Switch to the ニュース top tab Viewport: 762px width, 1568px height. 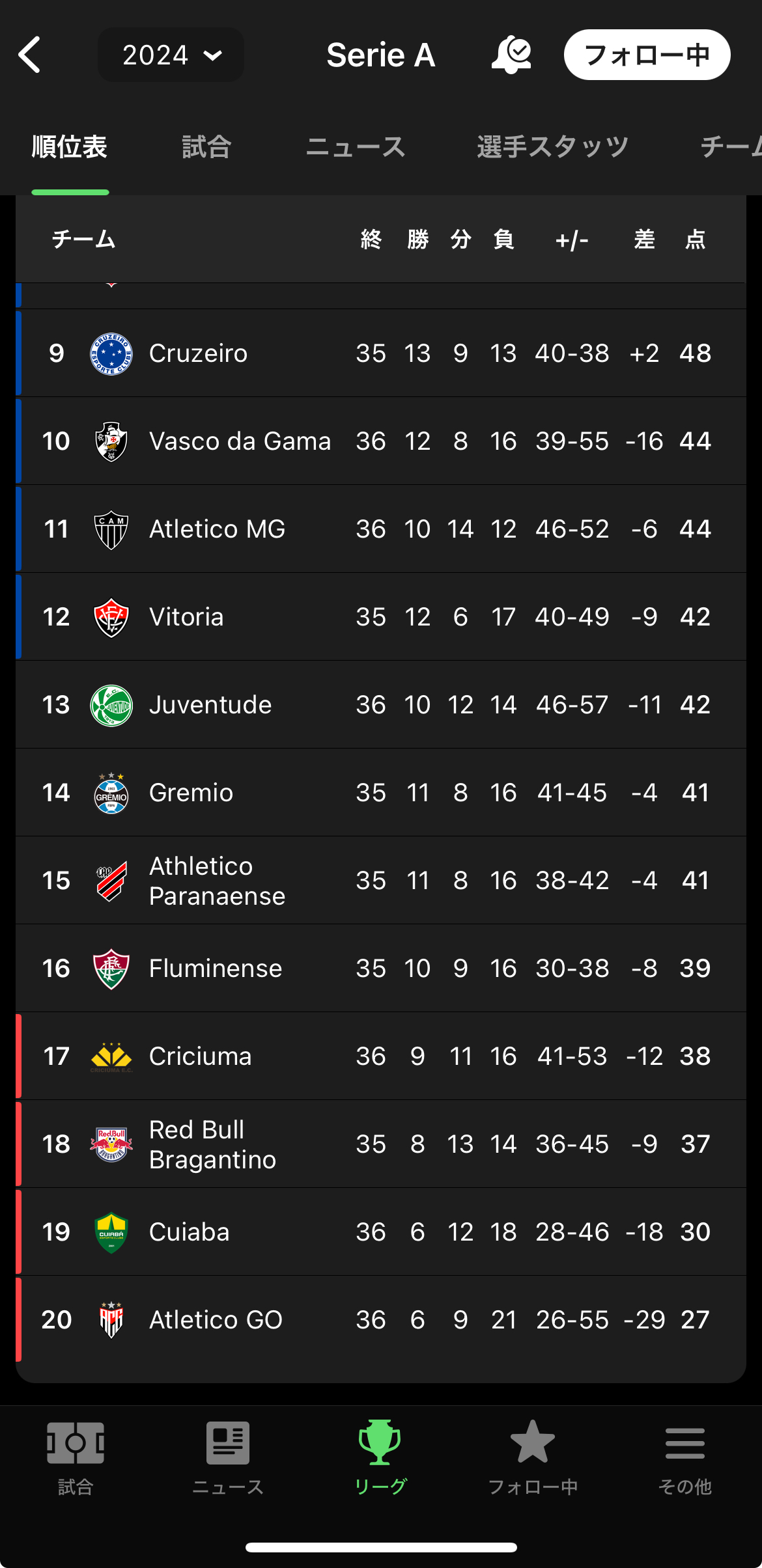point(355,147)
